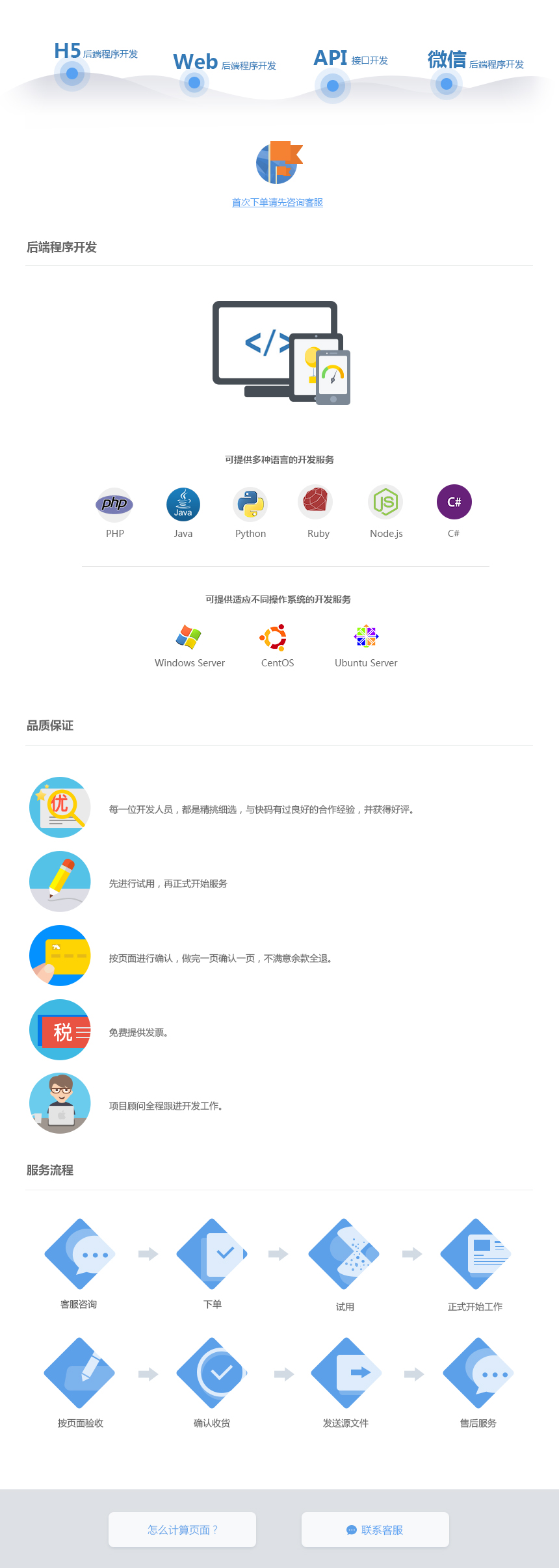Open the 首次下单请先咨询客服 link
559x1568 pixels.
click(278, 202)
